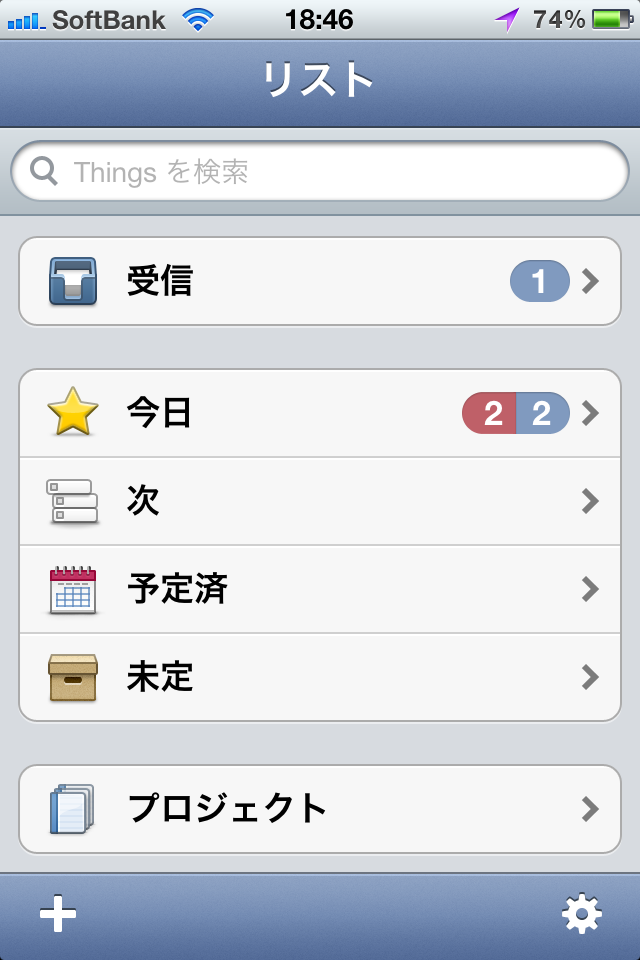640x960 pixels.
Task: Open the 次 list
Action: (320, 501)
